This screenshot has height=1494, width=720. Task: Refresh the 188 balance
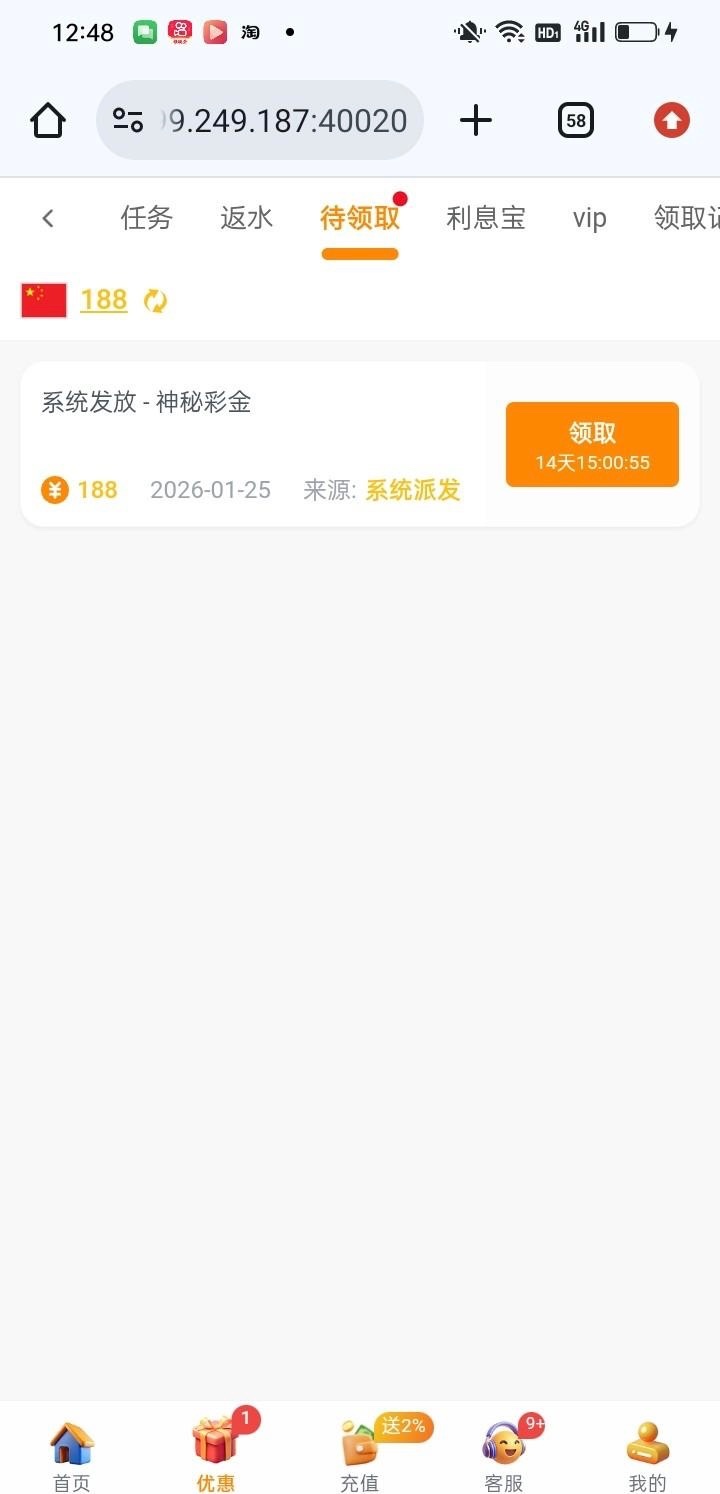pyautogui.click(x=155, y=300)
